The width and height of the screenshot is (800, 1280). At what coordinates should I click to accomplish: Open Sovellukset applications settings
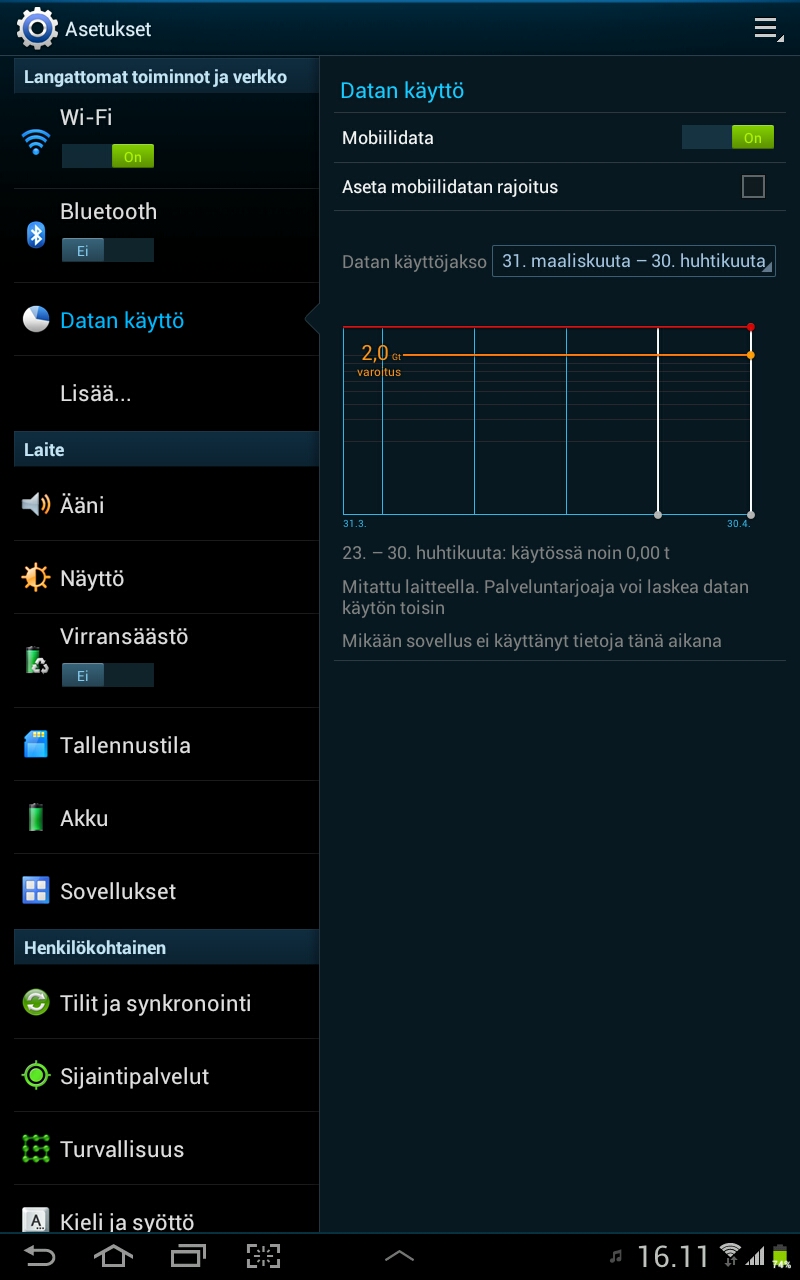coord(166,891)
